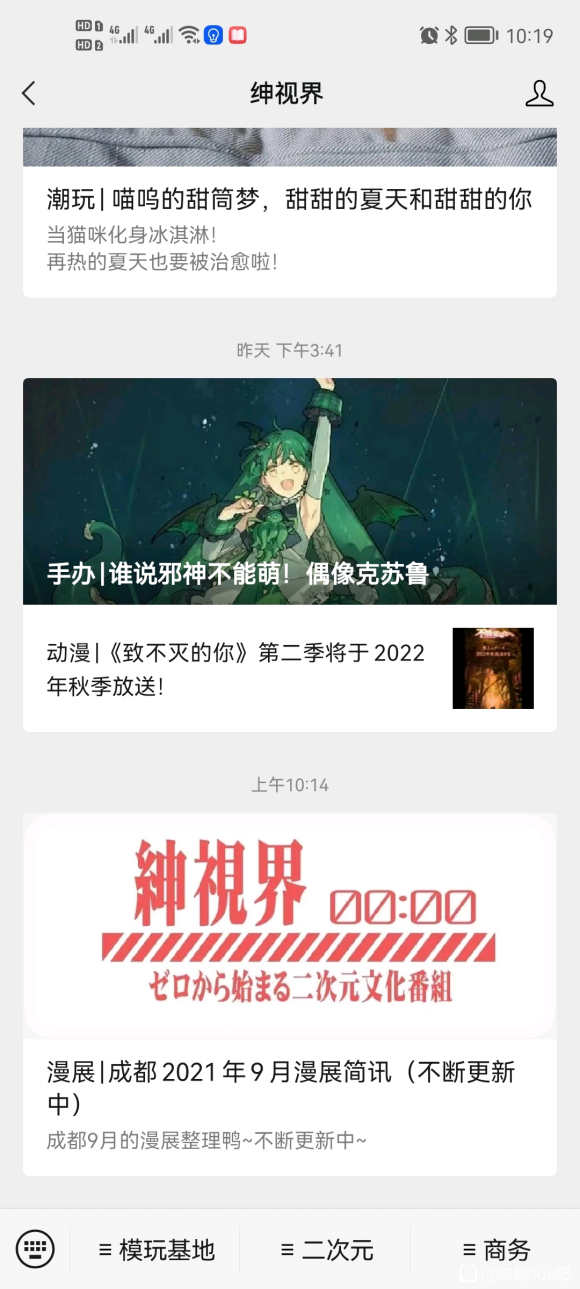Open the account profile icon
This screenshot has height=1289, width=580.
[x=539, y=94]
